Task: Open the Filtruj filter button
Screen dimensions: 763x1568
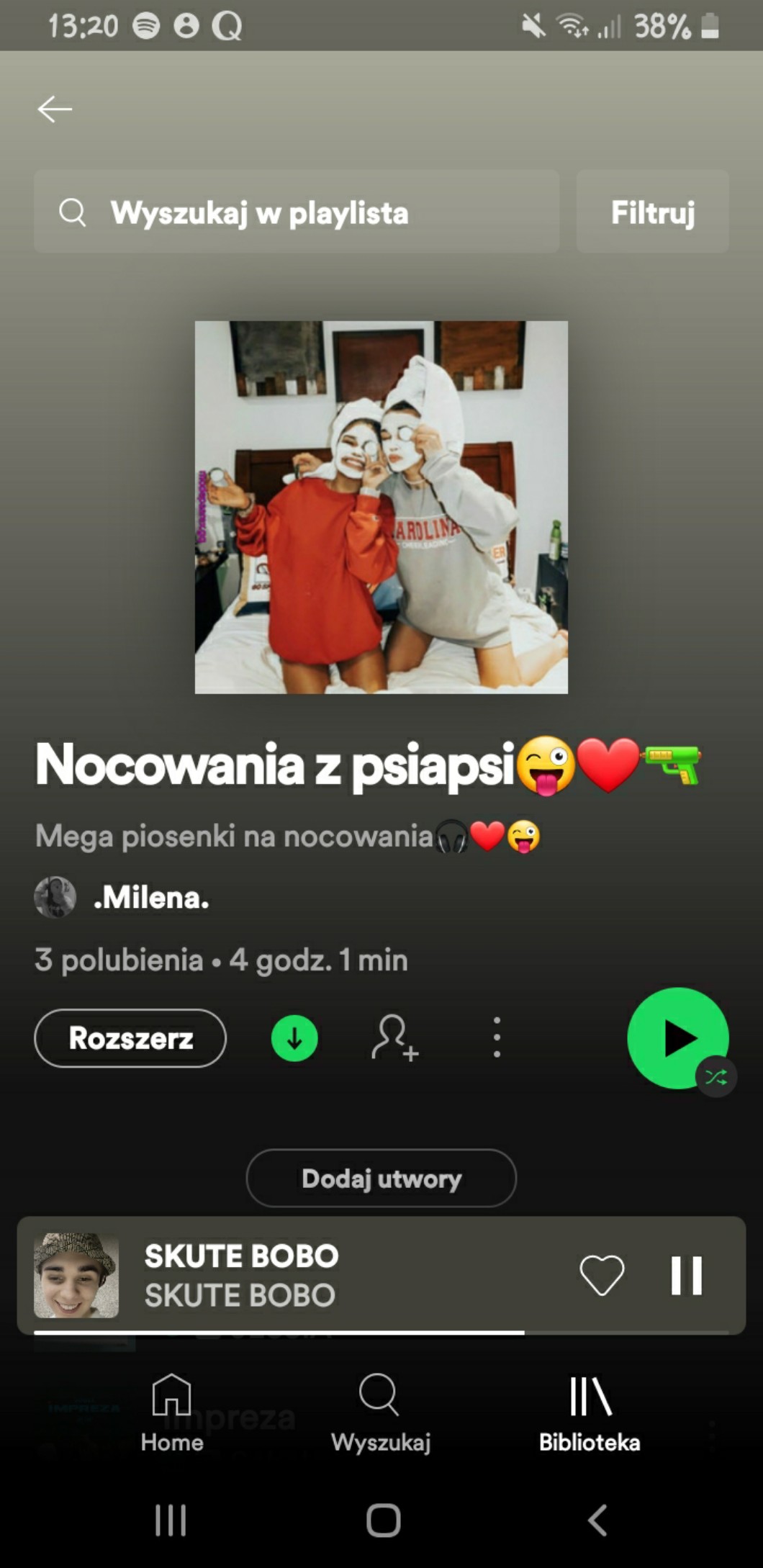Action: 652,212
